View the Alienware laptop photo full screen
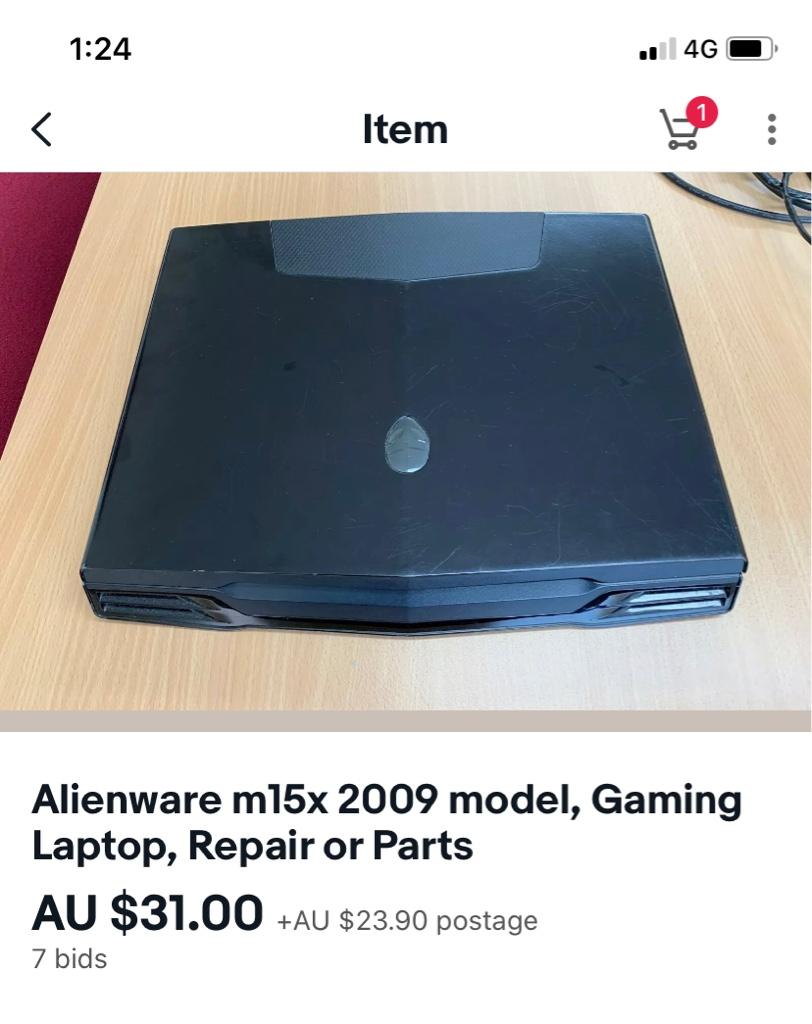Viewport: 812px width, 1024px height. pos(406,440)
